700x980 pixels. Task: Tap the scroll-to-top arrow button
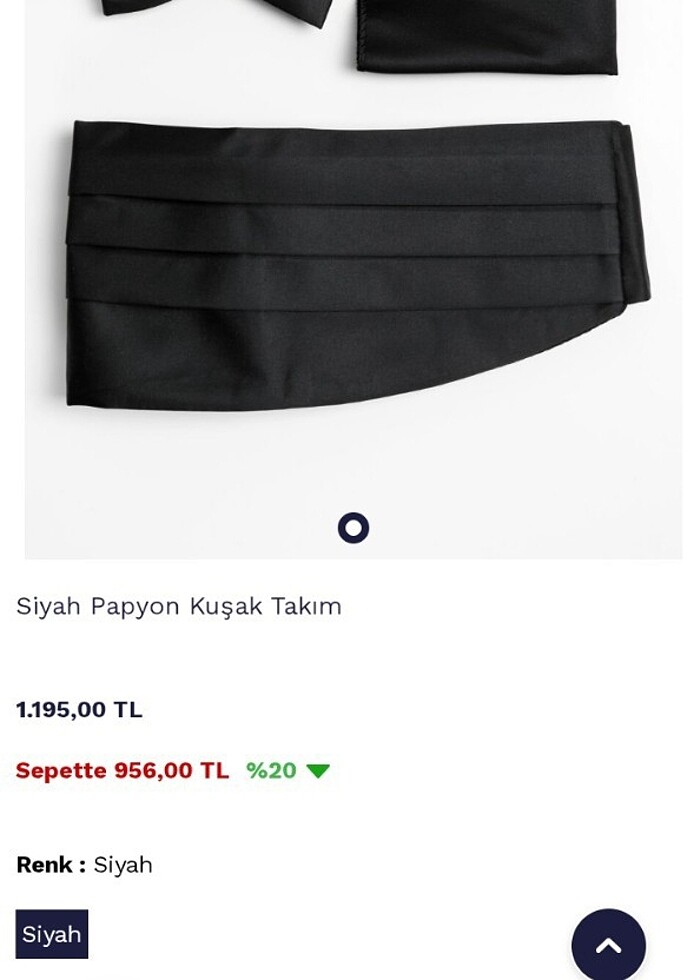[608, 944]
